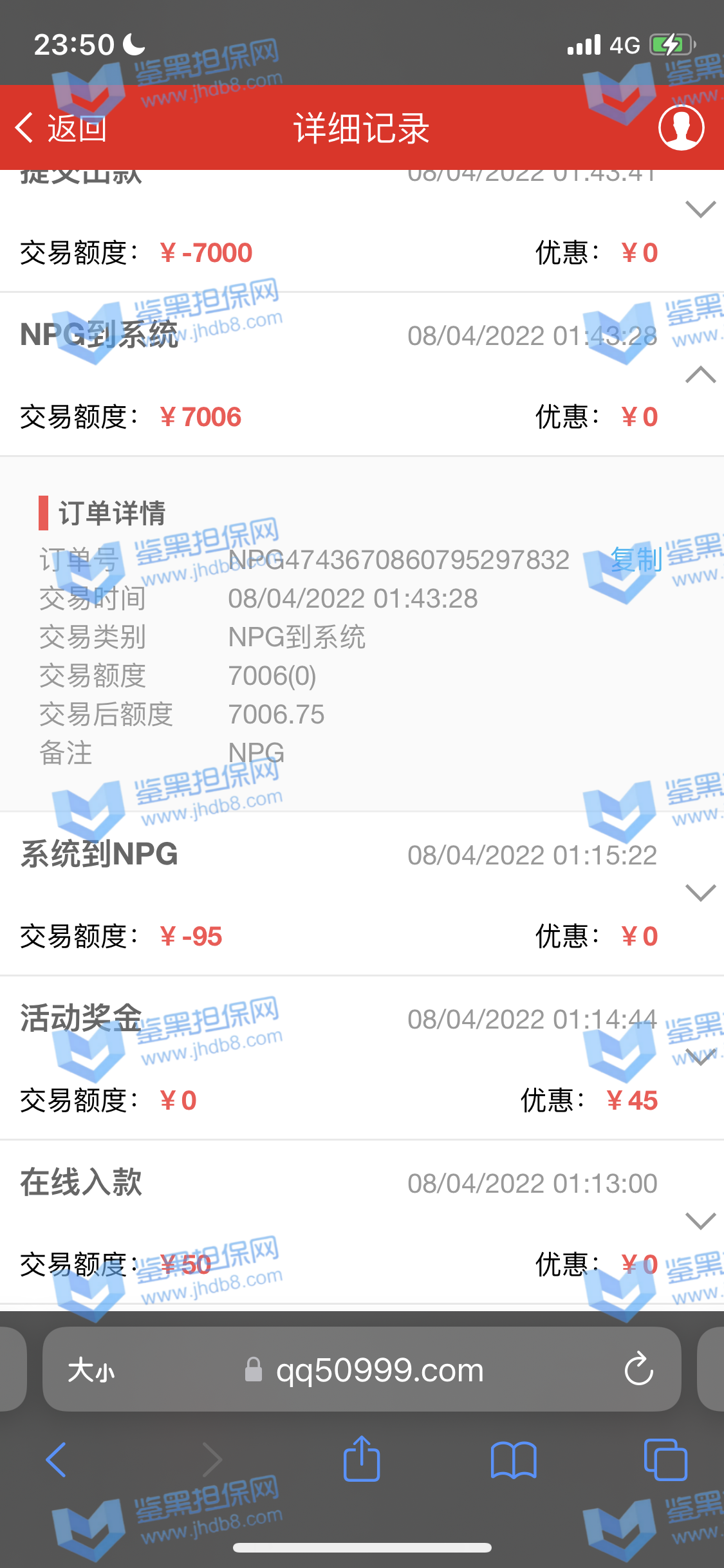Expand the 活动奖金 record
This screenshot has height=1568, width=724.
point(700,1056)
